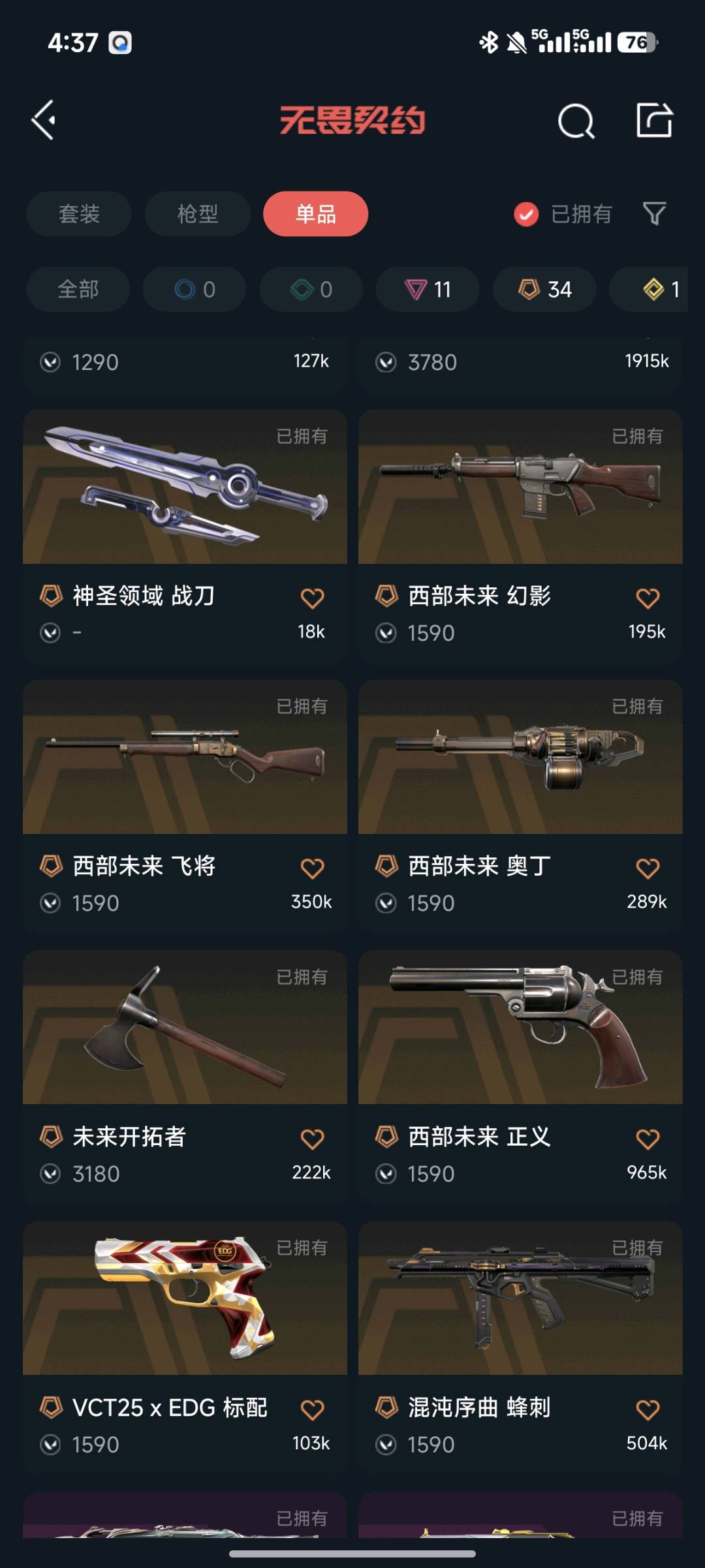Filter by the orange tier chip showing 34

point(544,289)
